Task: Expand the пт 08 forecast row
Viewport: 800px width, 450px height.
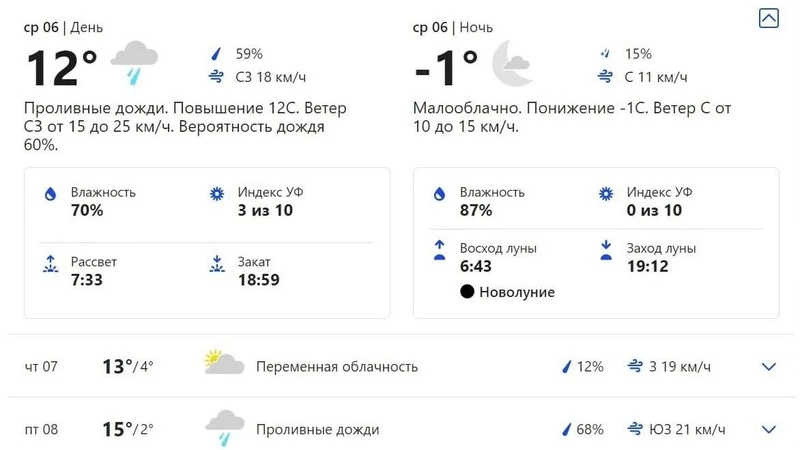Action: (x=768, y=429)
